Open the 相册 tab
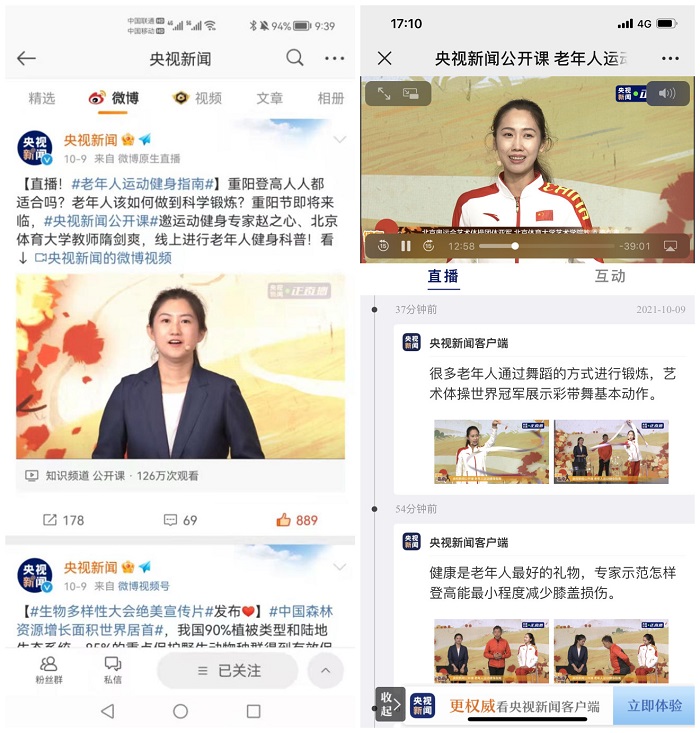700x733 pixels. (x=330, y=98)
